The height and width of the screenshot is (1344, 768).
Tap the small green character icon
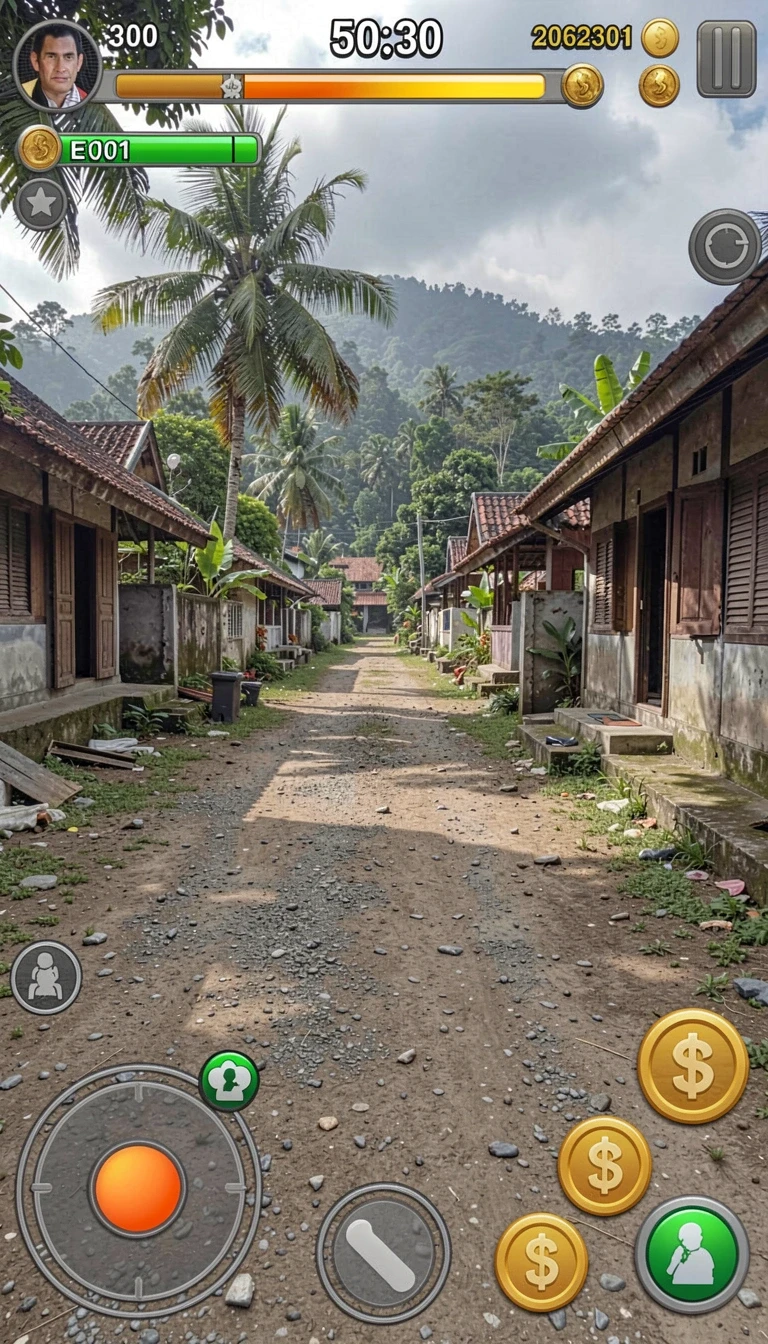click(230, 1081)
